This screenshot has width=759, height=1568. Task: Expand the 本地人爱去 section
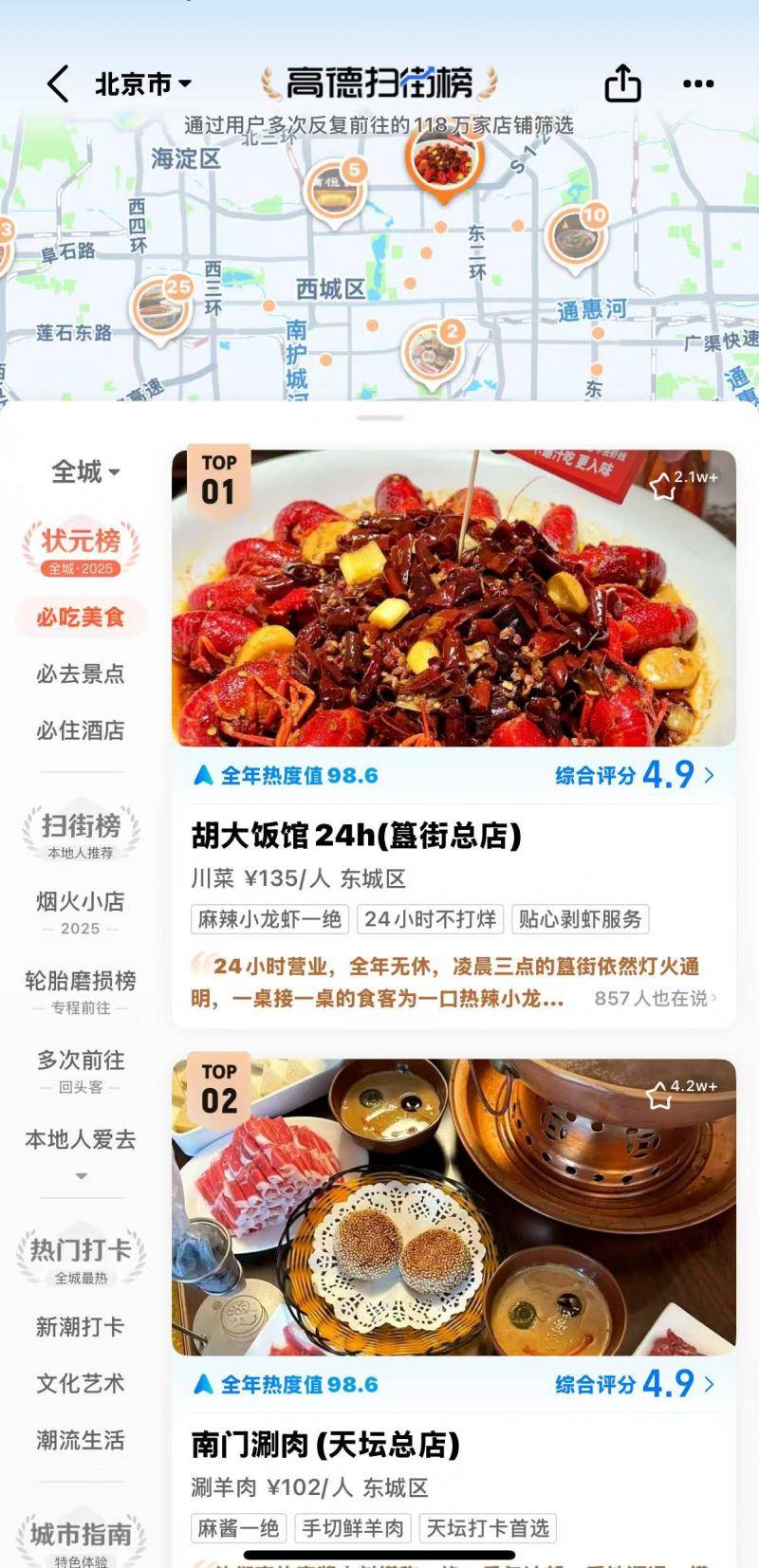click(x=81, y=1152)
